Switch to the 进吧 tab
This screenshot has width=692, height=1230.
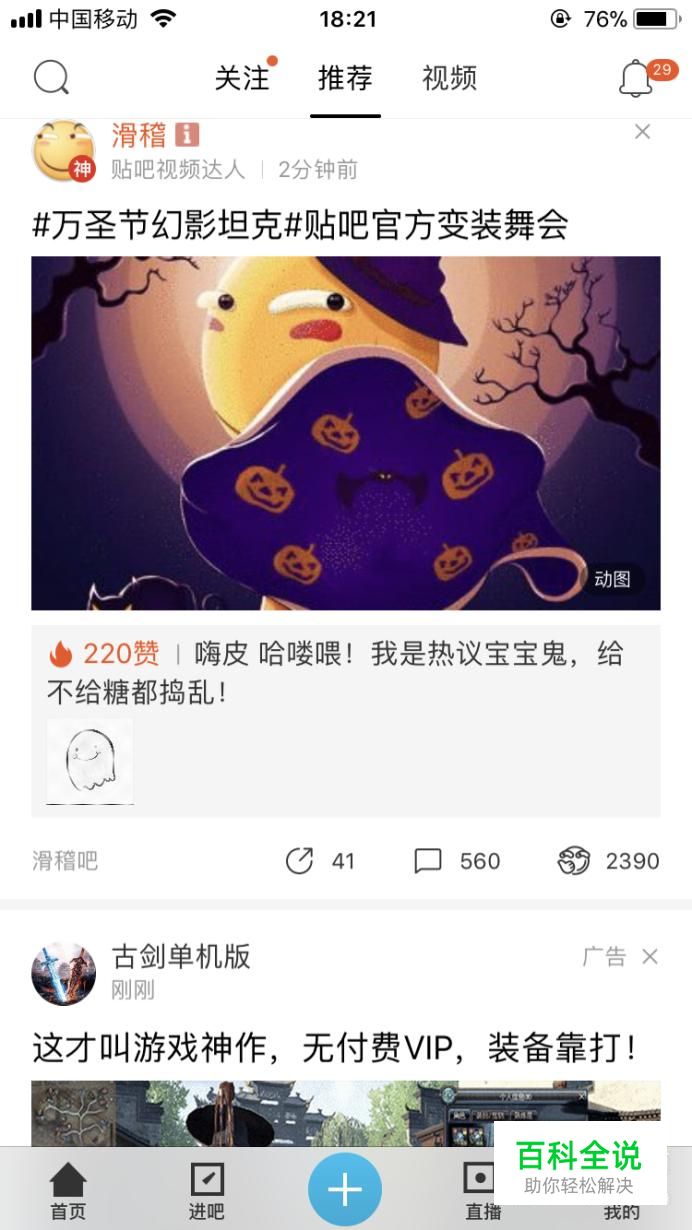coord(207,1191)
